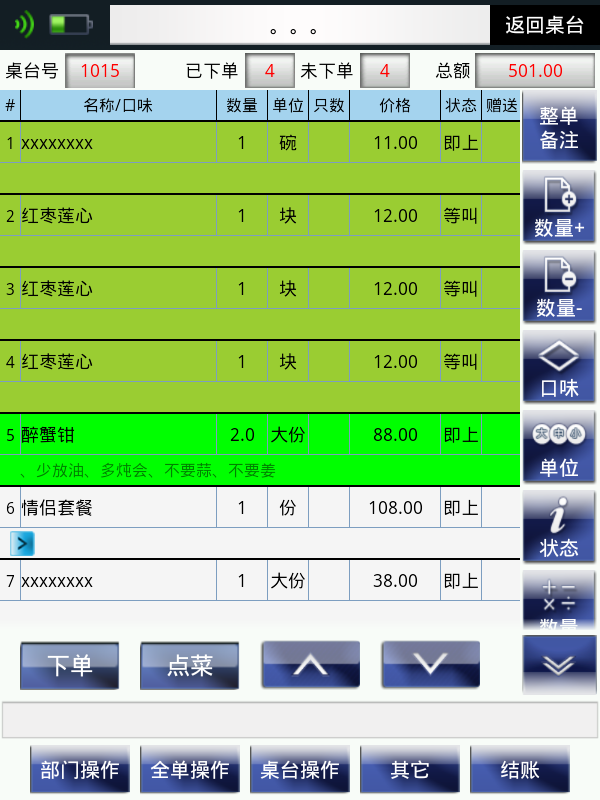Change the 单位 unit
This screenshot has height=800, width=600.
click(x=559, y=448)
